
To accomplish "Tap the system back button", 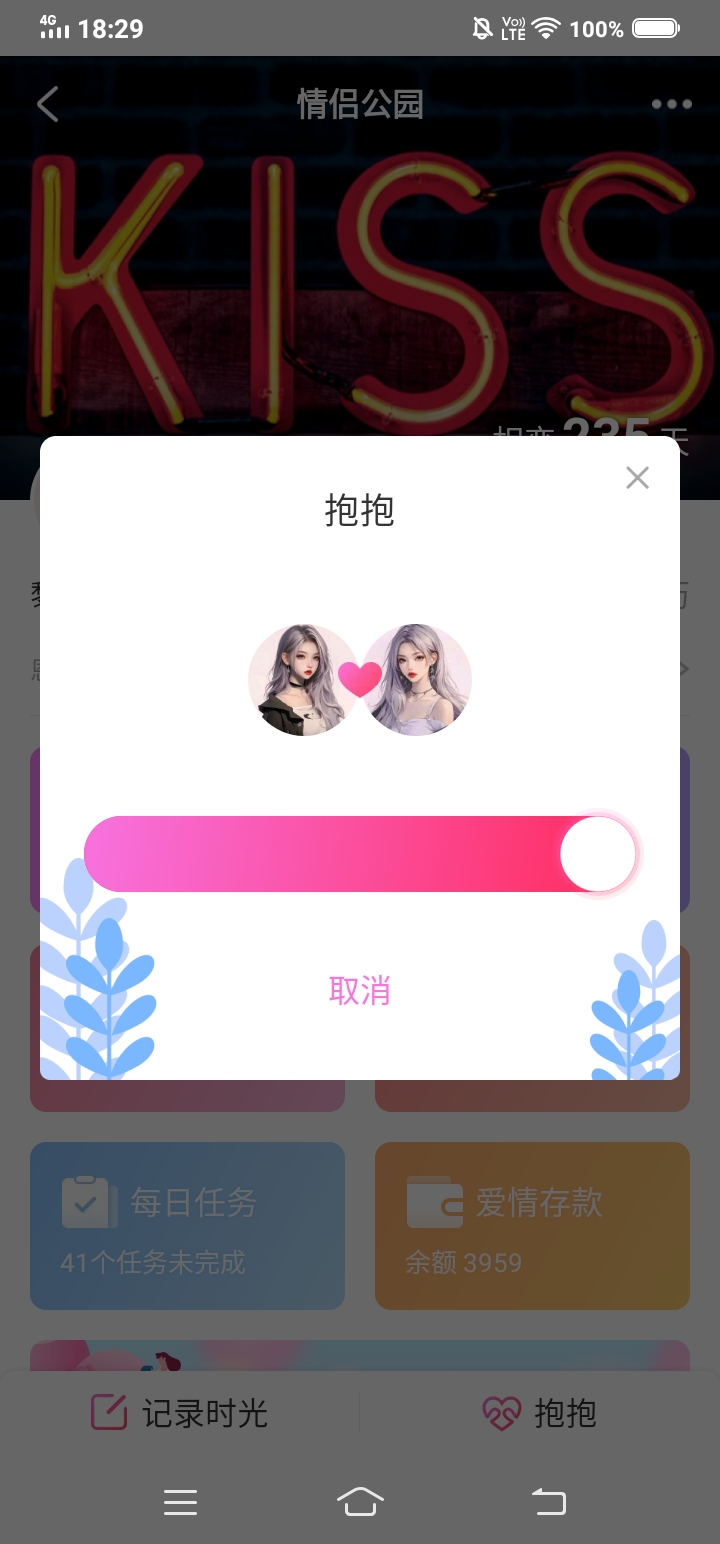I will point(548,1501).
